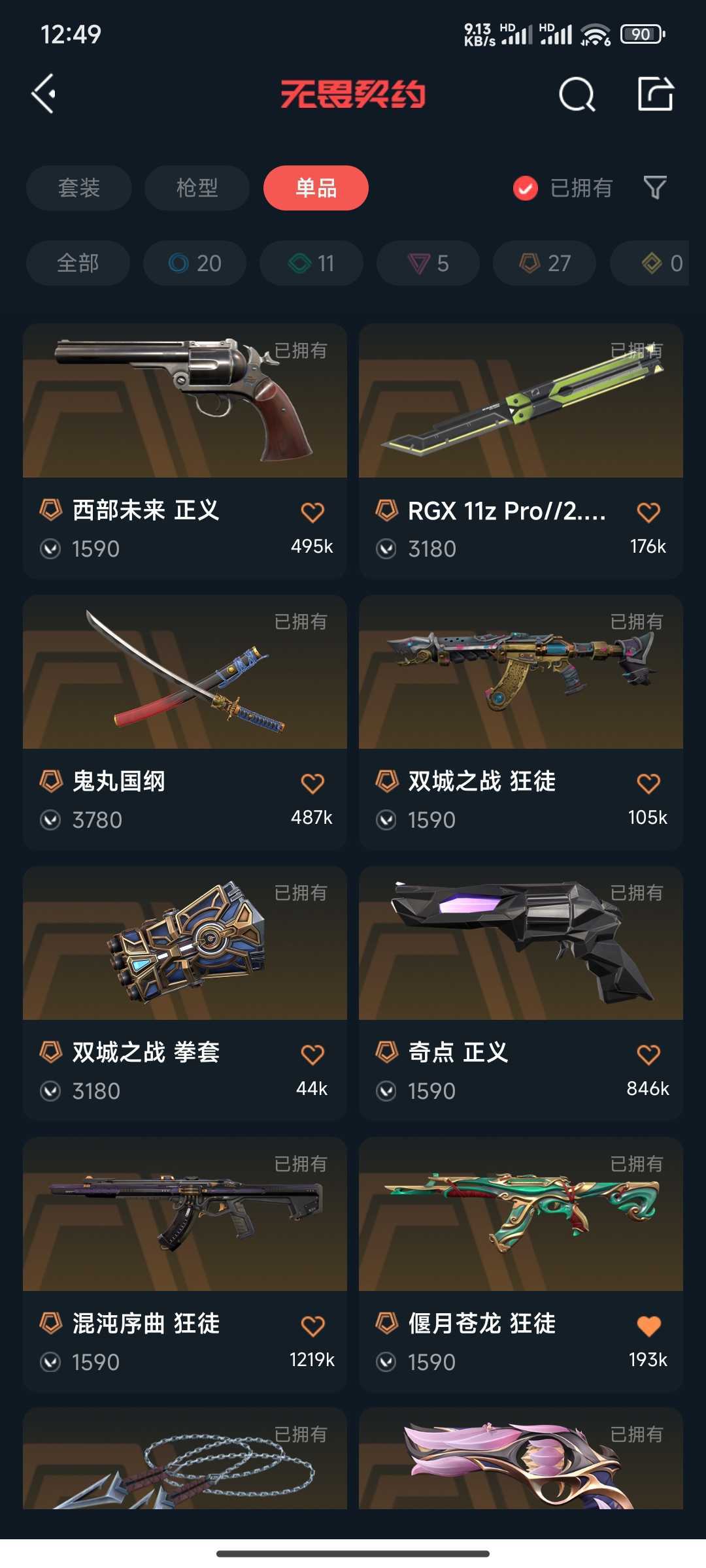Screen dimensions: 706x1568
Task: Like the 奇点 正义 skin
Action: [x=648, y=1054]
